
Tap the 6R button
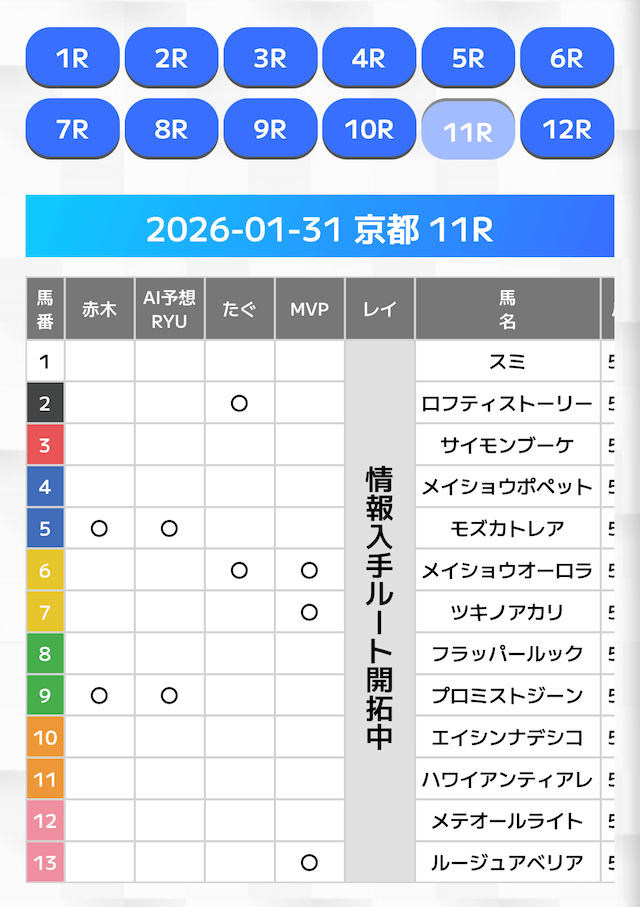[567, 58]
